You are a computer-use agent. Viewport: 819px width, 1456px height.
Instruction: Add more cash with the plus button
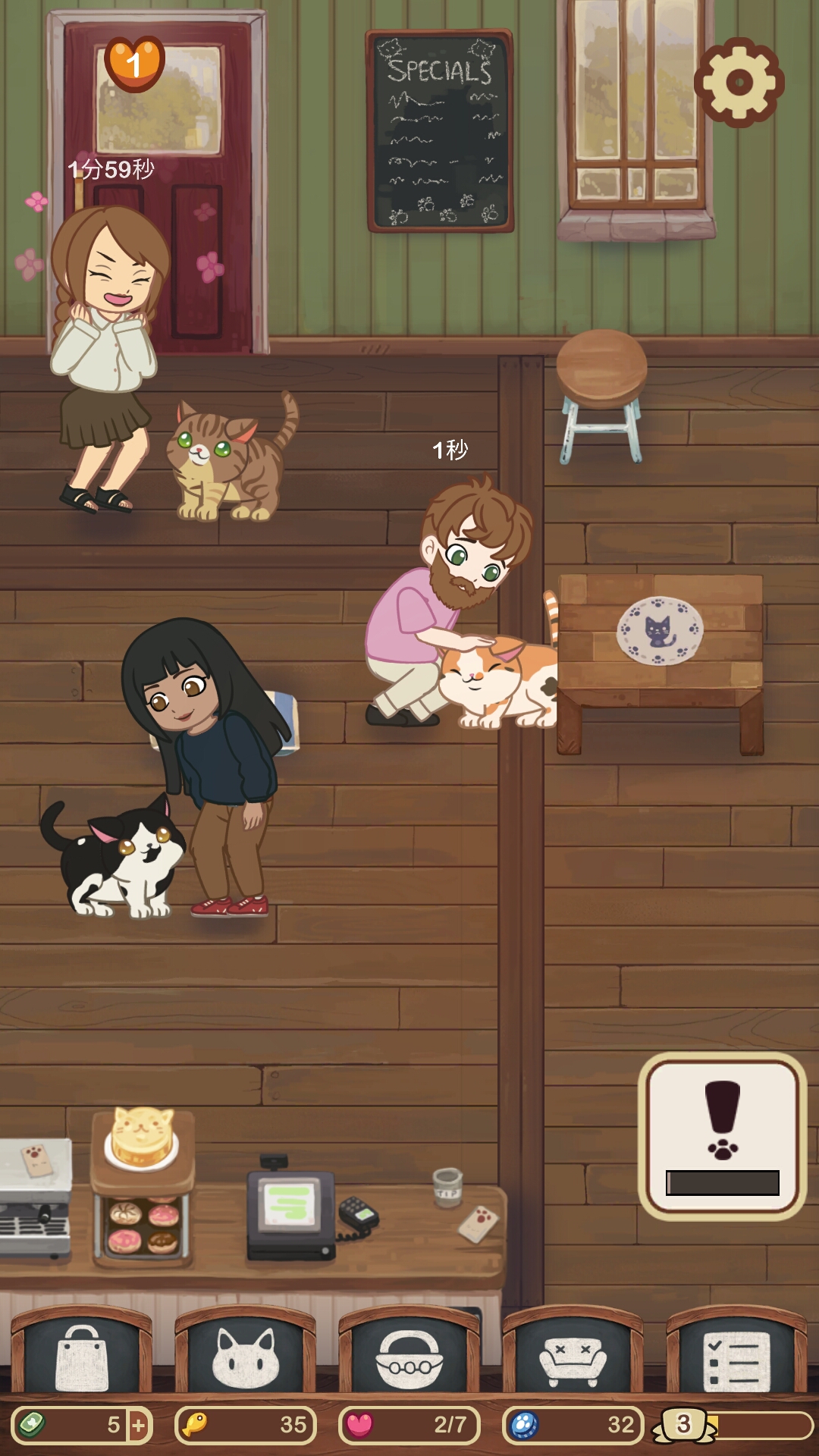139,1425
